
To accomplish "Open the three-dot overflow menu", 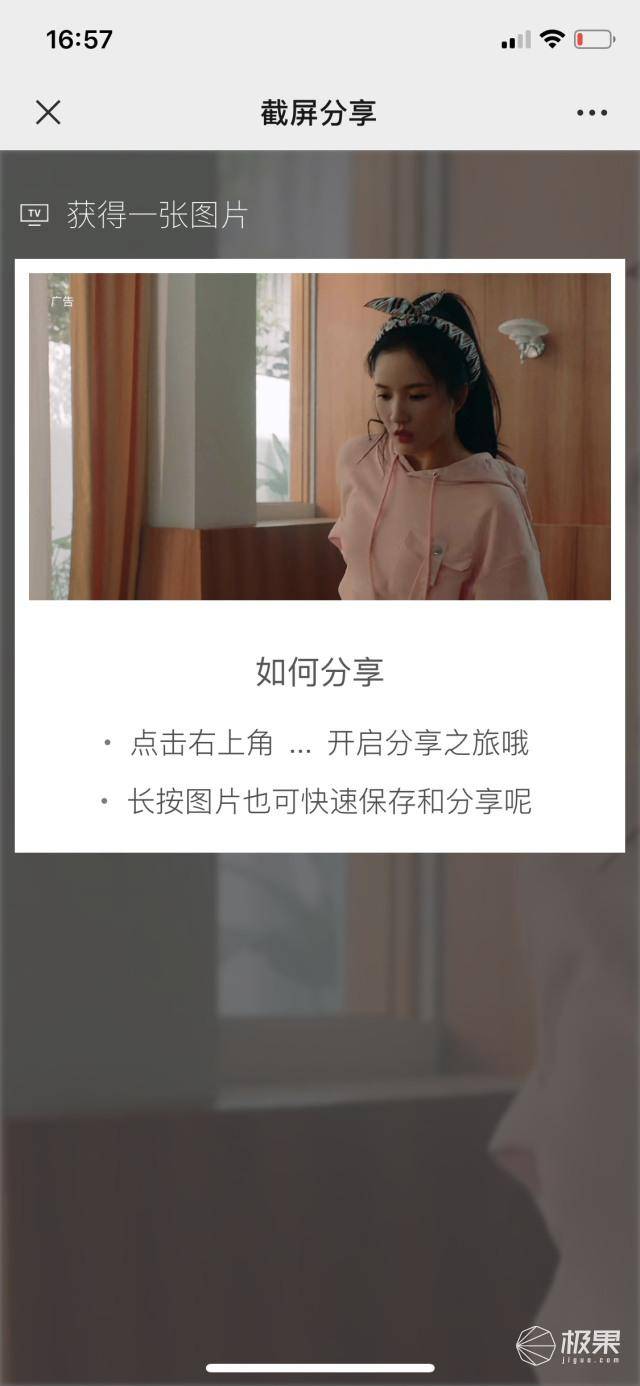I will click(592, 113).
